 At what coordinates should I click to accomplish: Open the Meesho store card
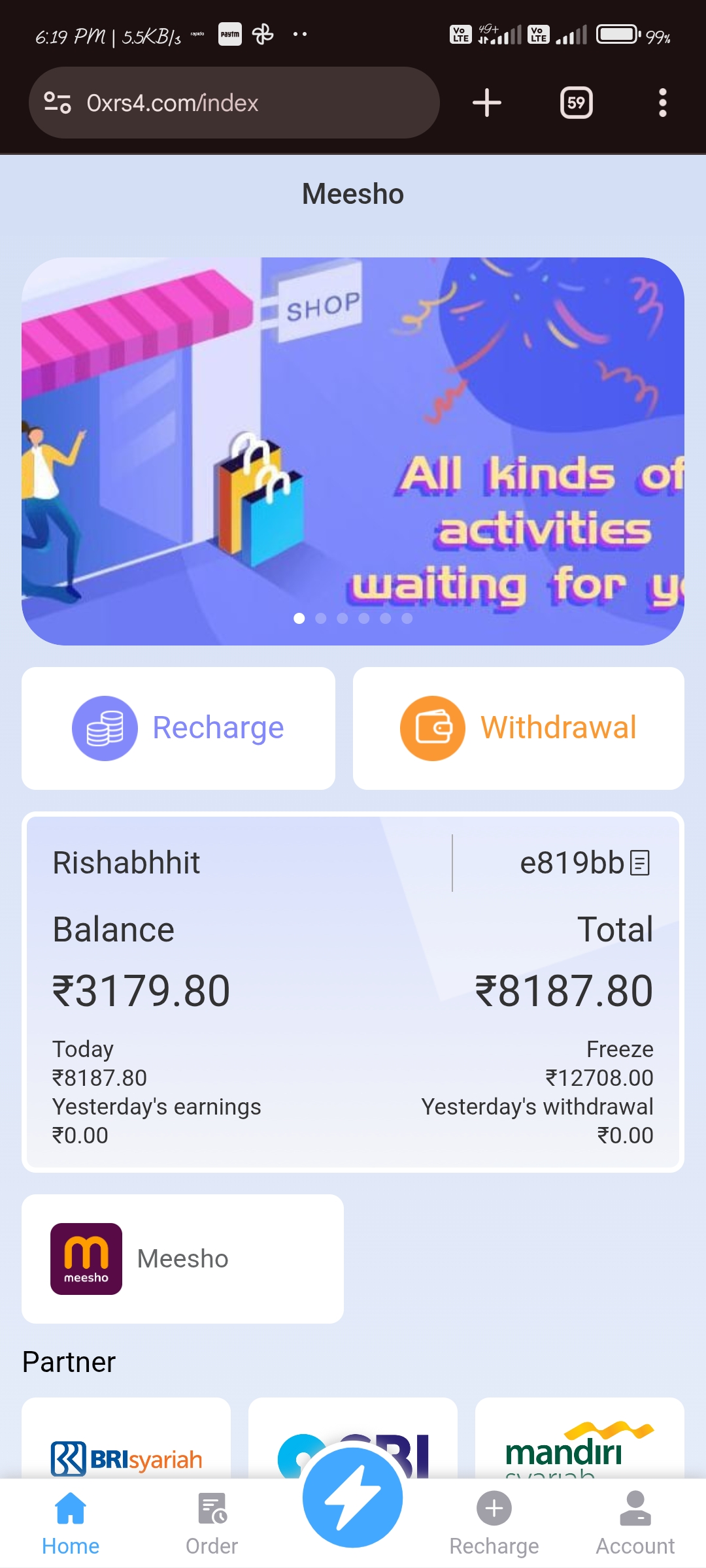pyautogui.click(x=182, y=1258)
